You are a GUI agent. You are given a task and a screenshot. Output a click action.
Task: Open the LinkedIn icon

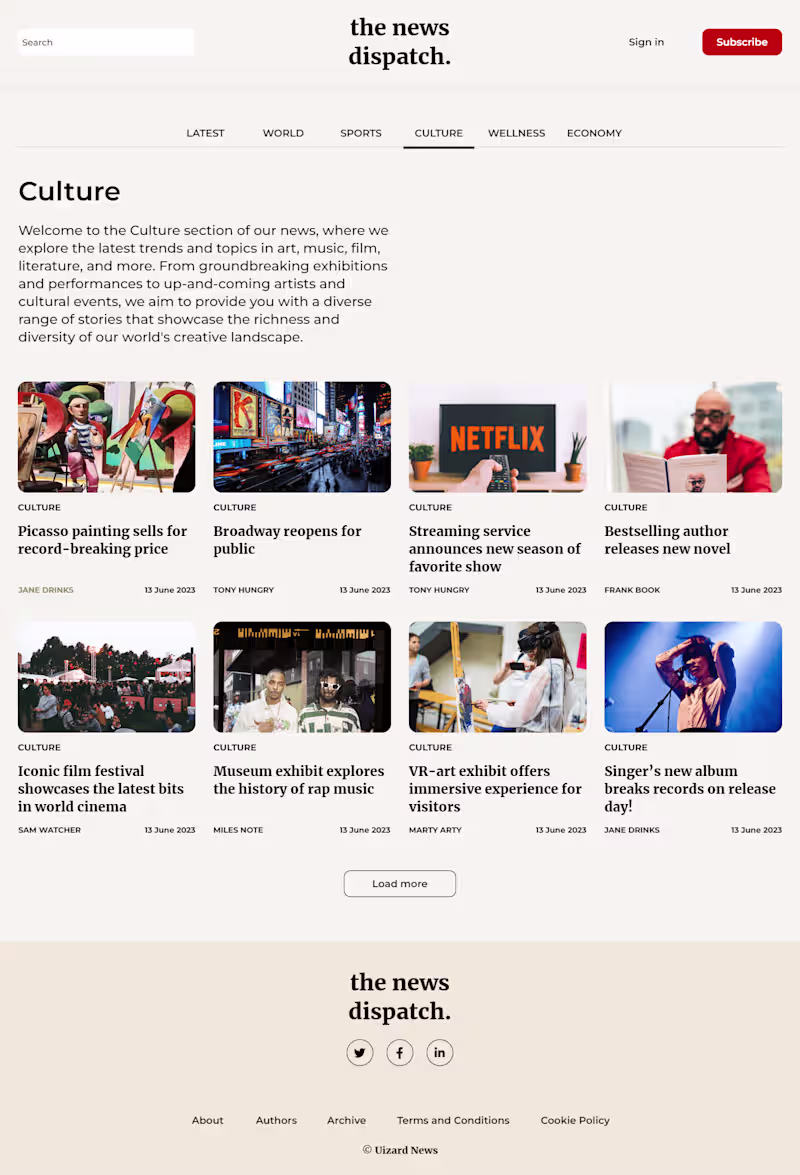click(x=440, y=1052)
